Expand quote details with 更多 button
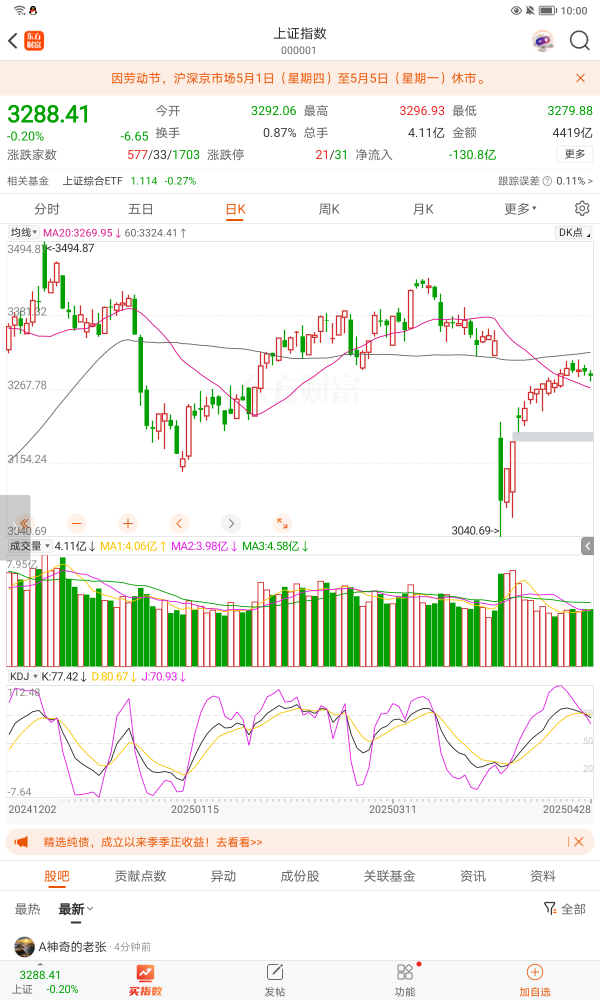The image size is (600, 1000). tap(574, 154)
